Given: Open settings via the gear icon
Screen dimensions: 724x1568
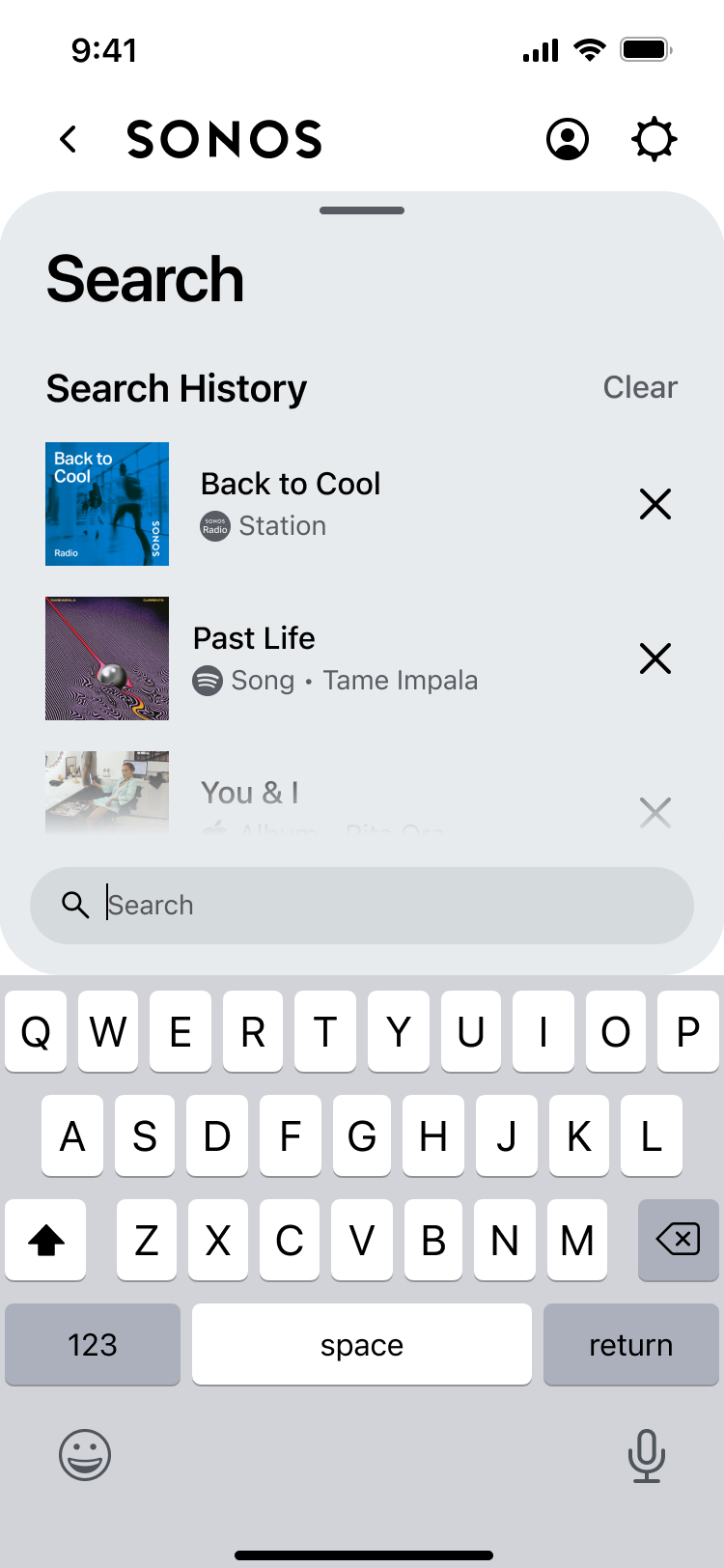Looking at the screenshot, I should (654, 140).
